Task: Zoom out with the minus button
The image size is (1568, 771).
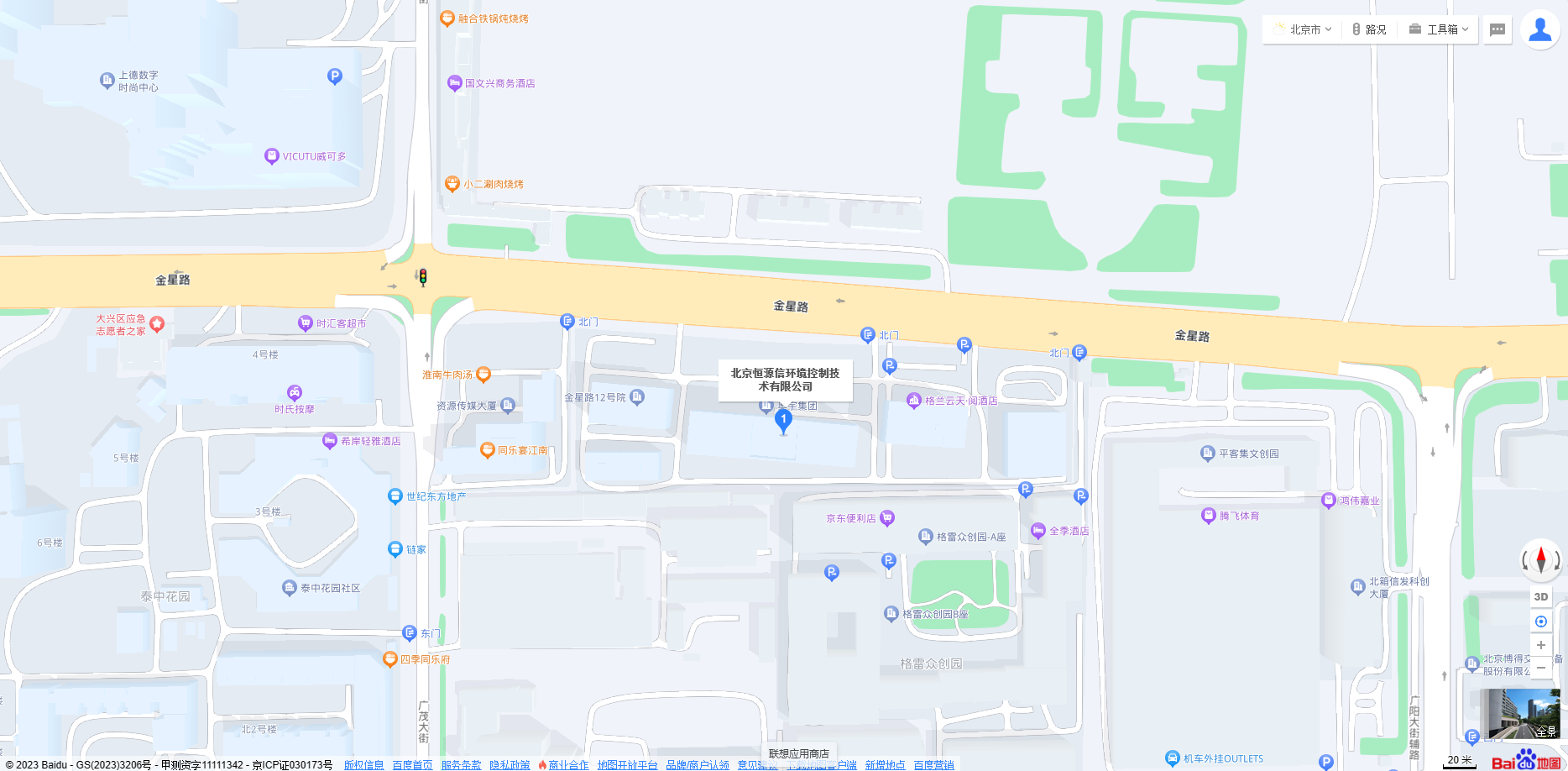Action: pos(1540,668)
